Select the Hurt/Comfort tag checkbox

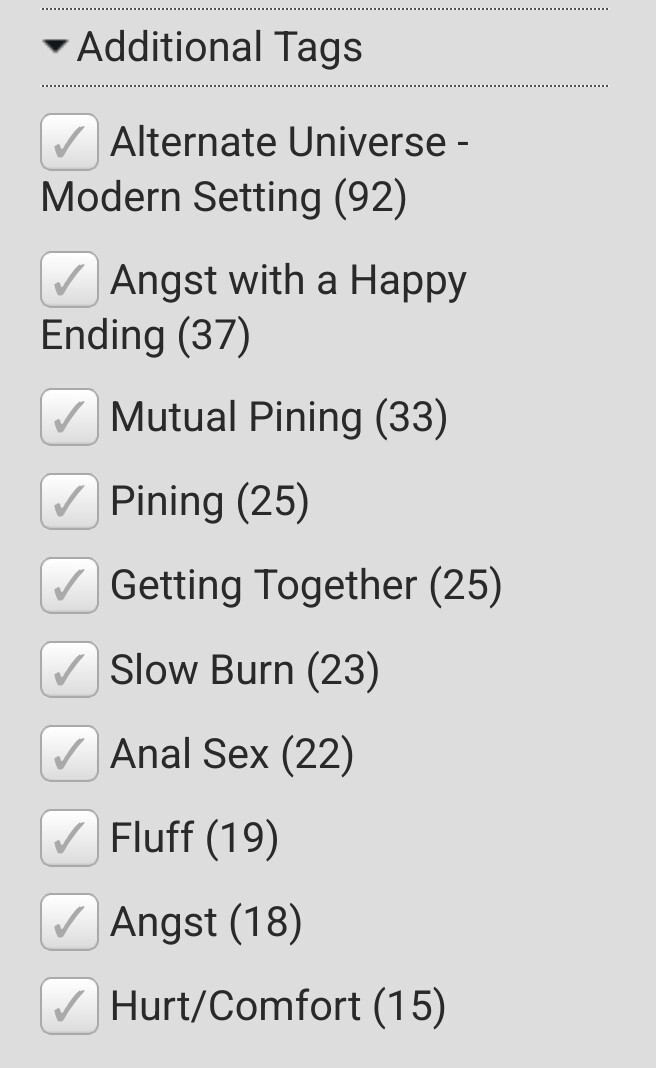click(x=69, y=1006)
